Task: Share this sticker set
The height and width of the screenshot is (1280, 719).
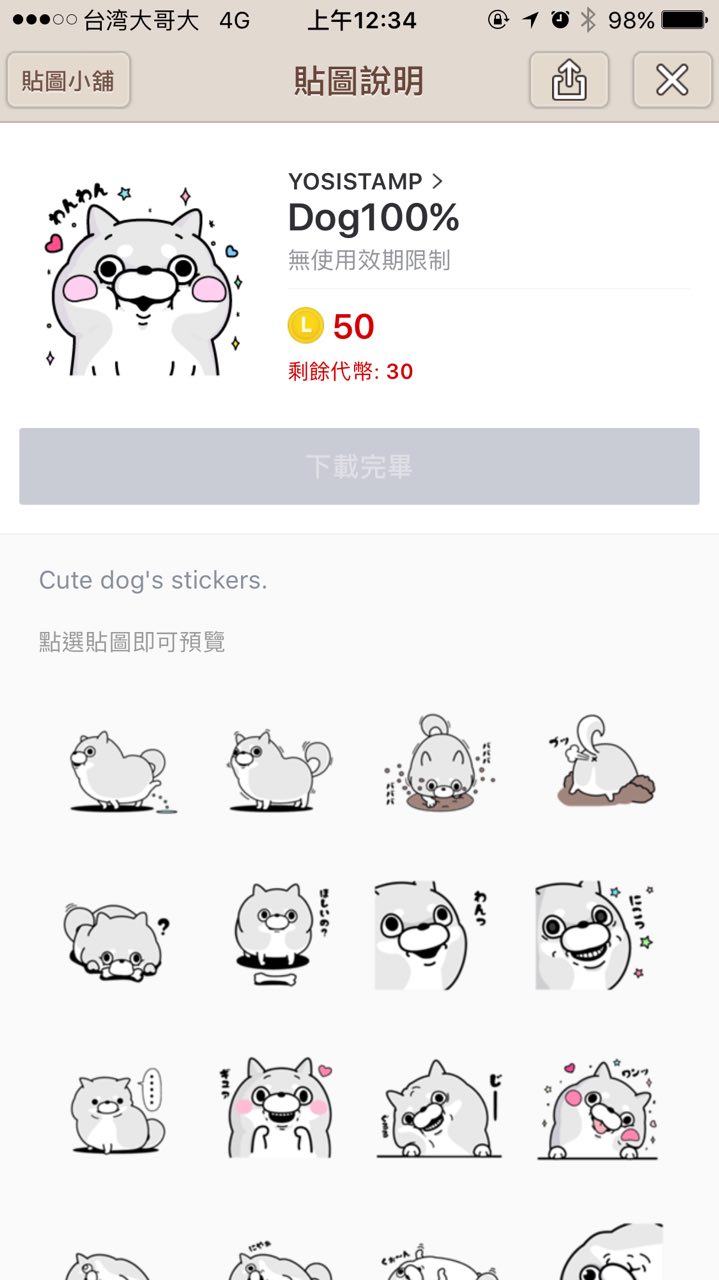Action: [569, 80]
